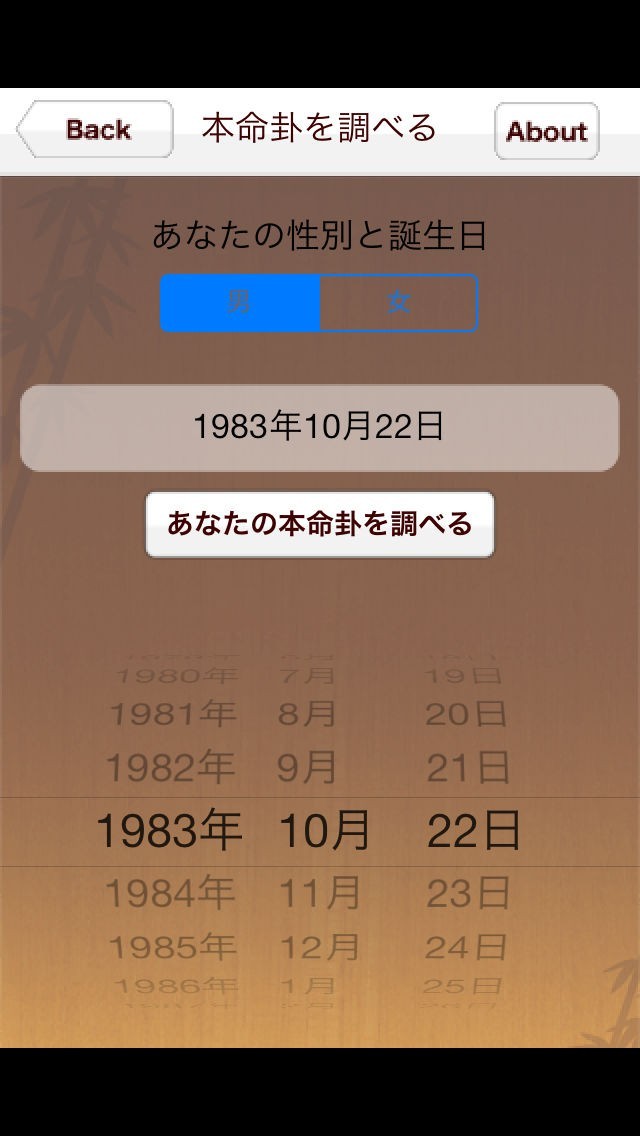This screenshot has height=1136, width=640.
Task: Select 21日 in the day wheel
Action: 468,768
